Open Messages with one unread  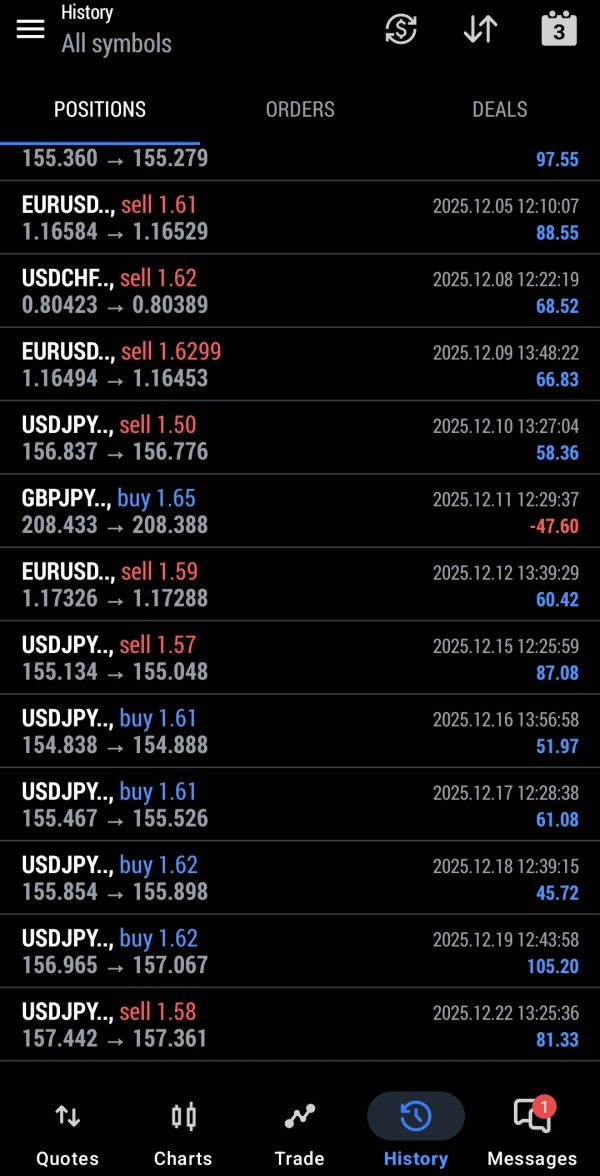pos(532,1132)
